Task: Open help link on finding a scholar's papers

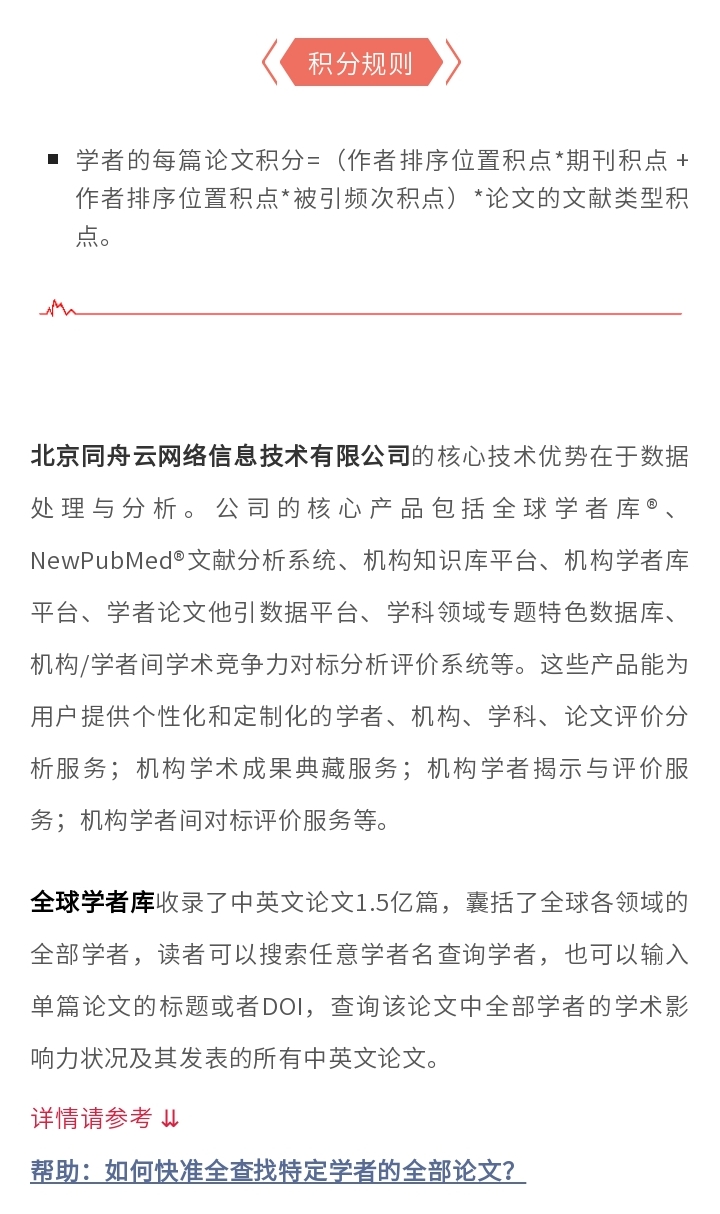Action: coord(278,1171)
